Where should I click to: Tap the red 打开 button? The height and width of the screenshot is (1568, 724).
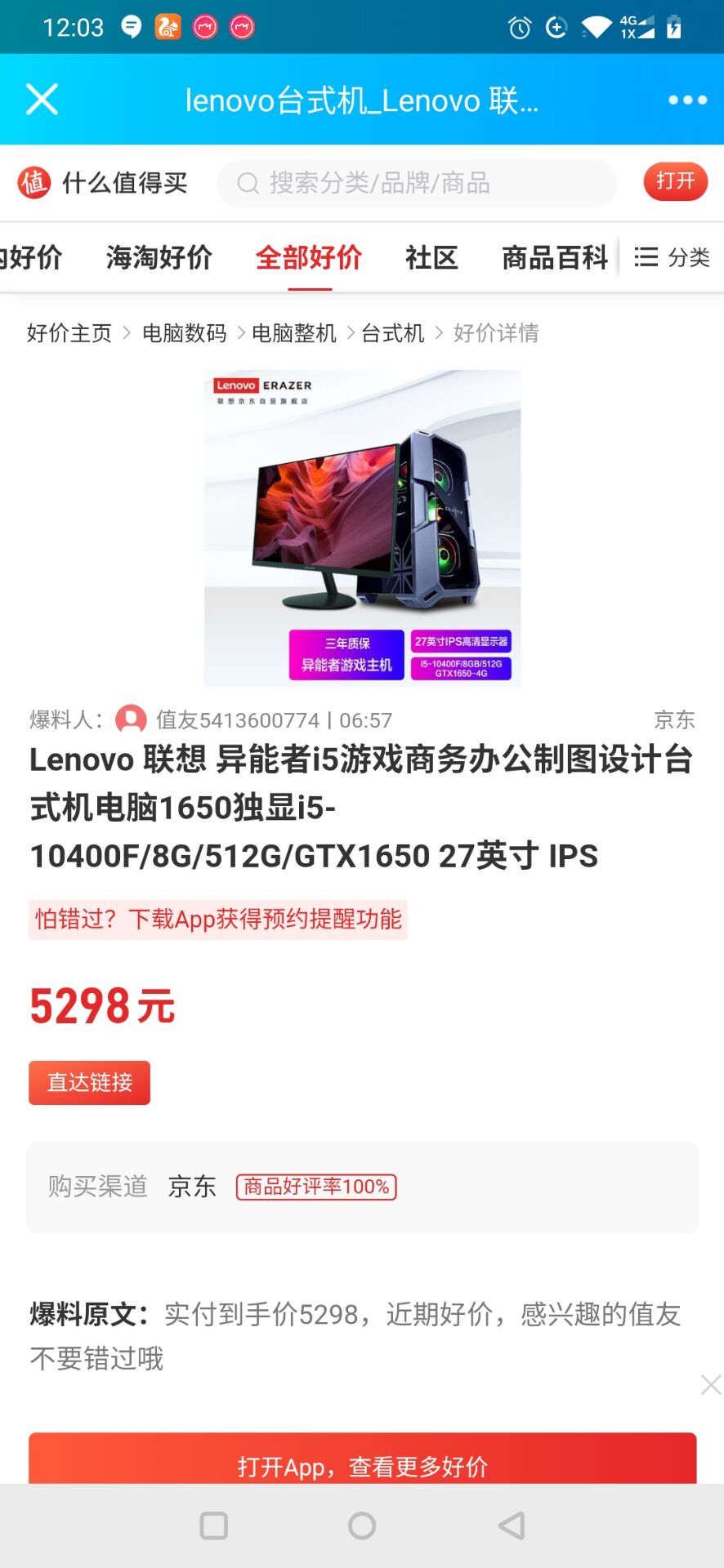675,181
